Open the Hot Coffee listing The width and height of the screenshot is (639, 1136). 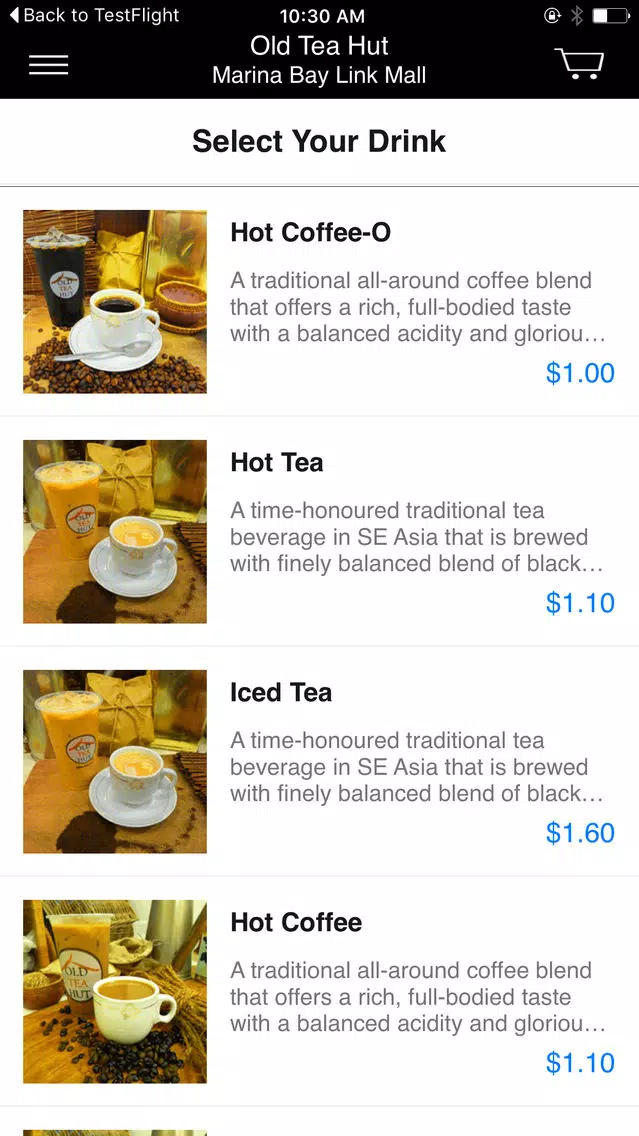[x=320, y=991]
